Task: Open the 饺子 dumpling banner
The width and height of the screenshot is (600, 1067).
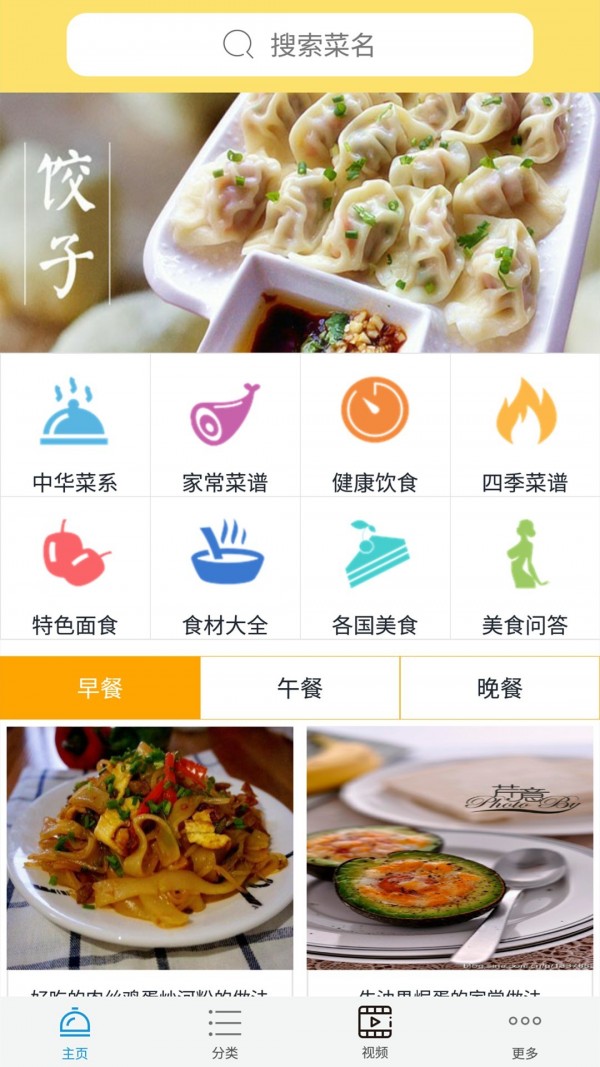Action: tap(300, 222)
